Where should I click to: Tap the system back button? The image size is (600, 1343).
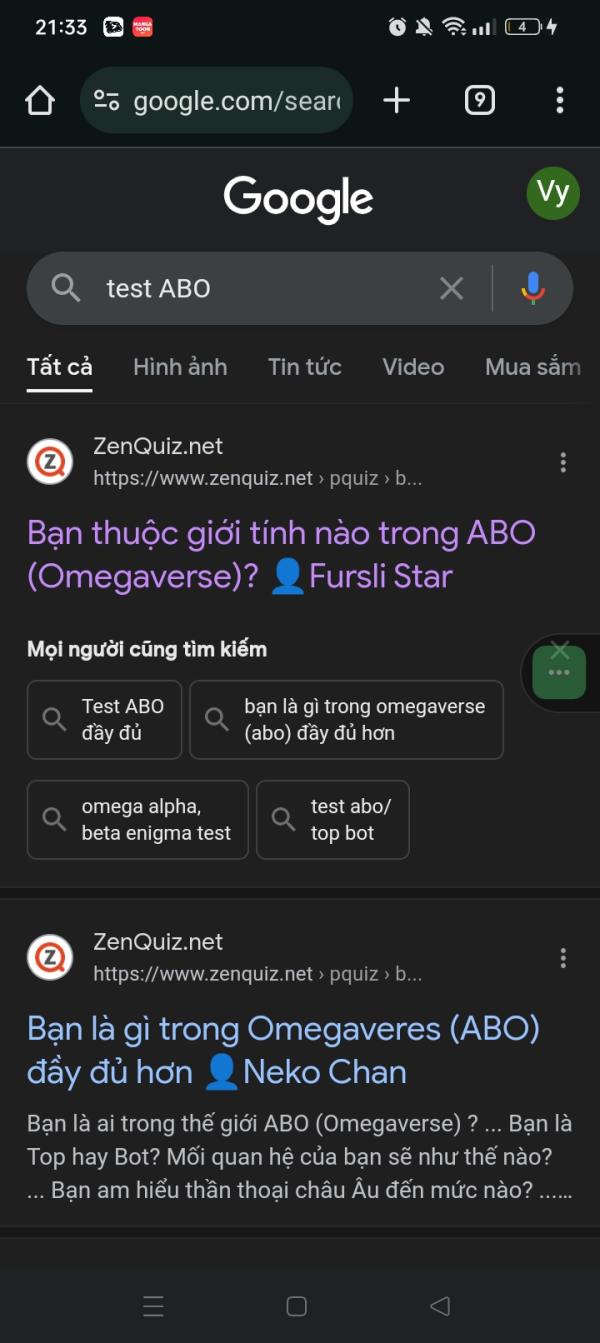click(440, 1306)
